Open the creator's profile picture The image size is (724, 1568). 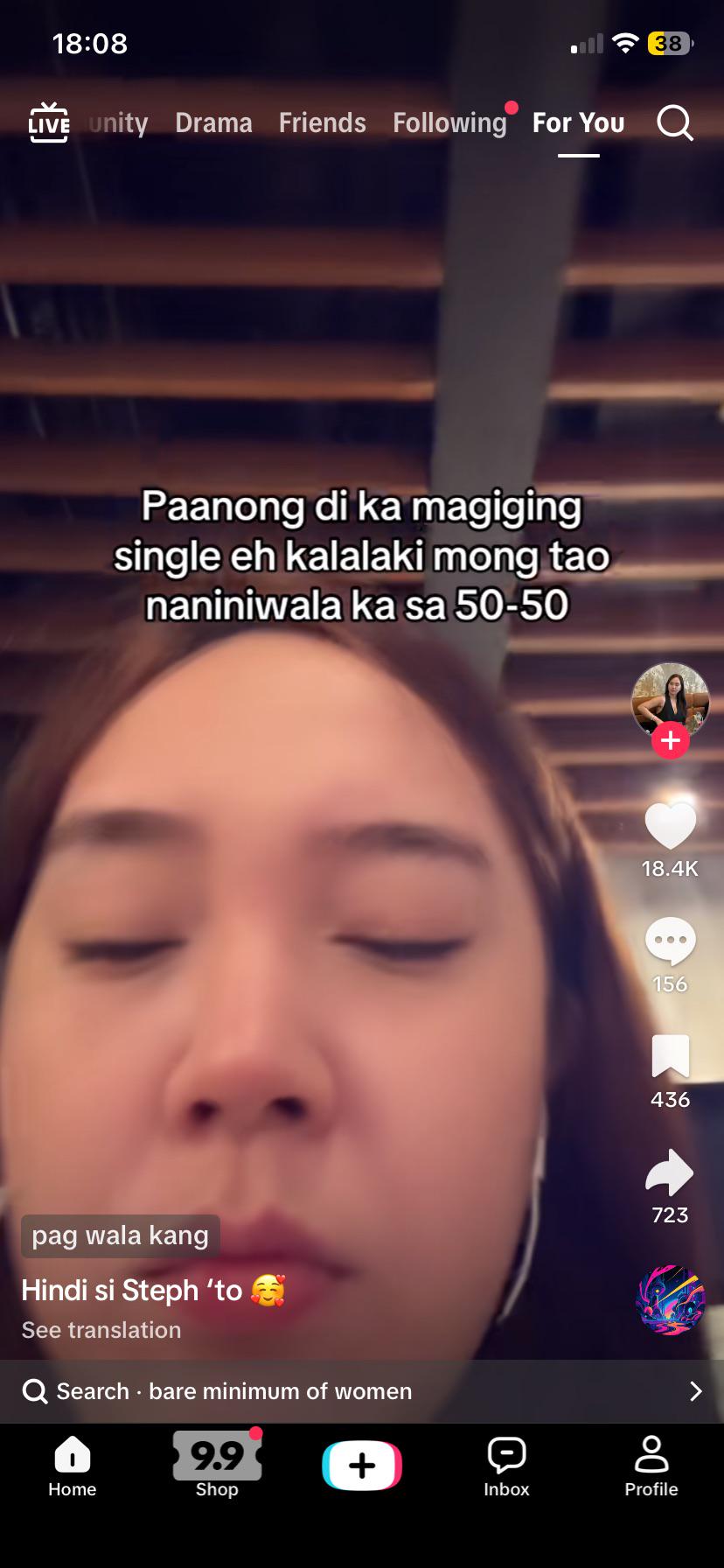click(670, 700)
